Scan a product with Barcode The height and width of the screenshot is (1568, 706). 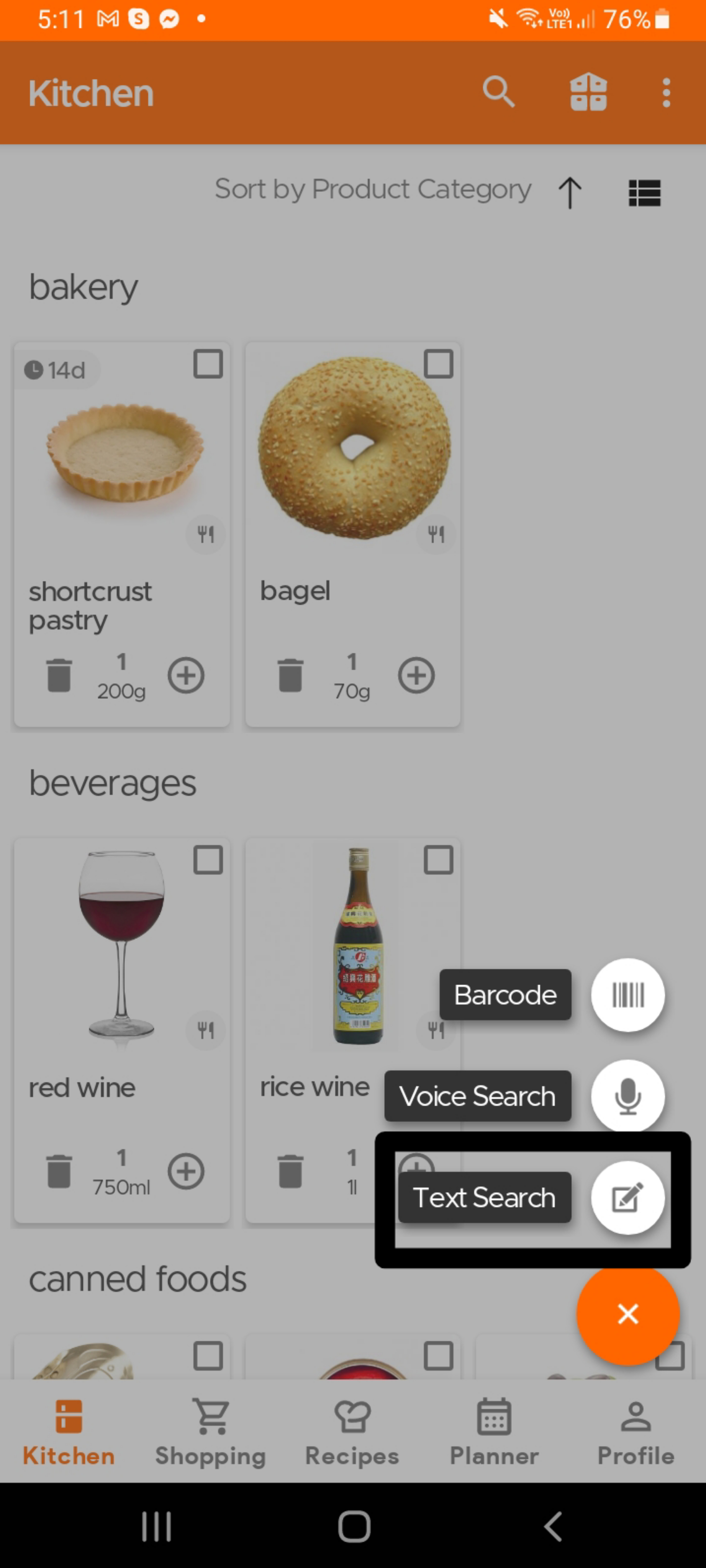(x=627, y=995)
